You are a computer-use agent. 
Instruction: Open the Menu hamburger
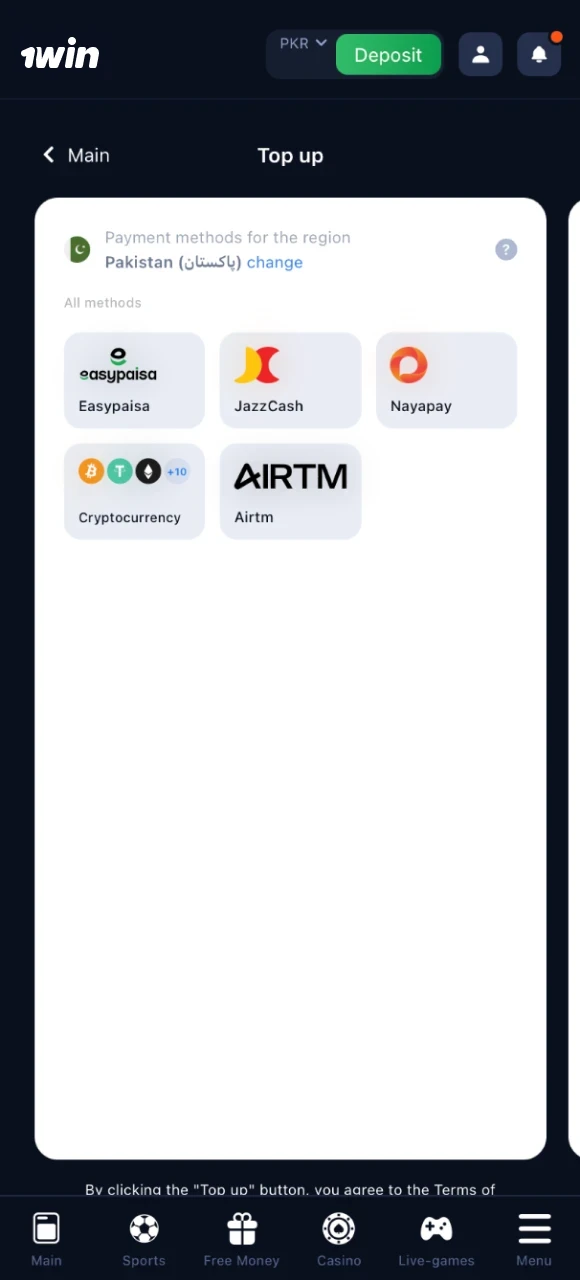(534, 1240)
